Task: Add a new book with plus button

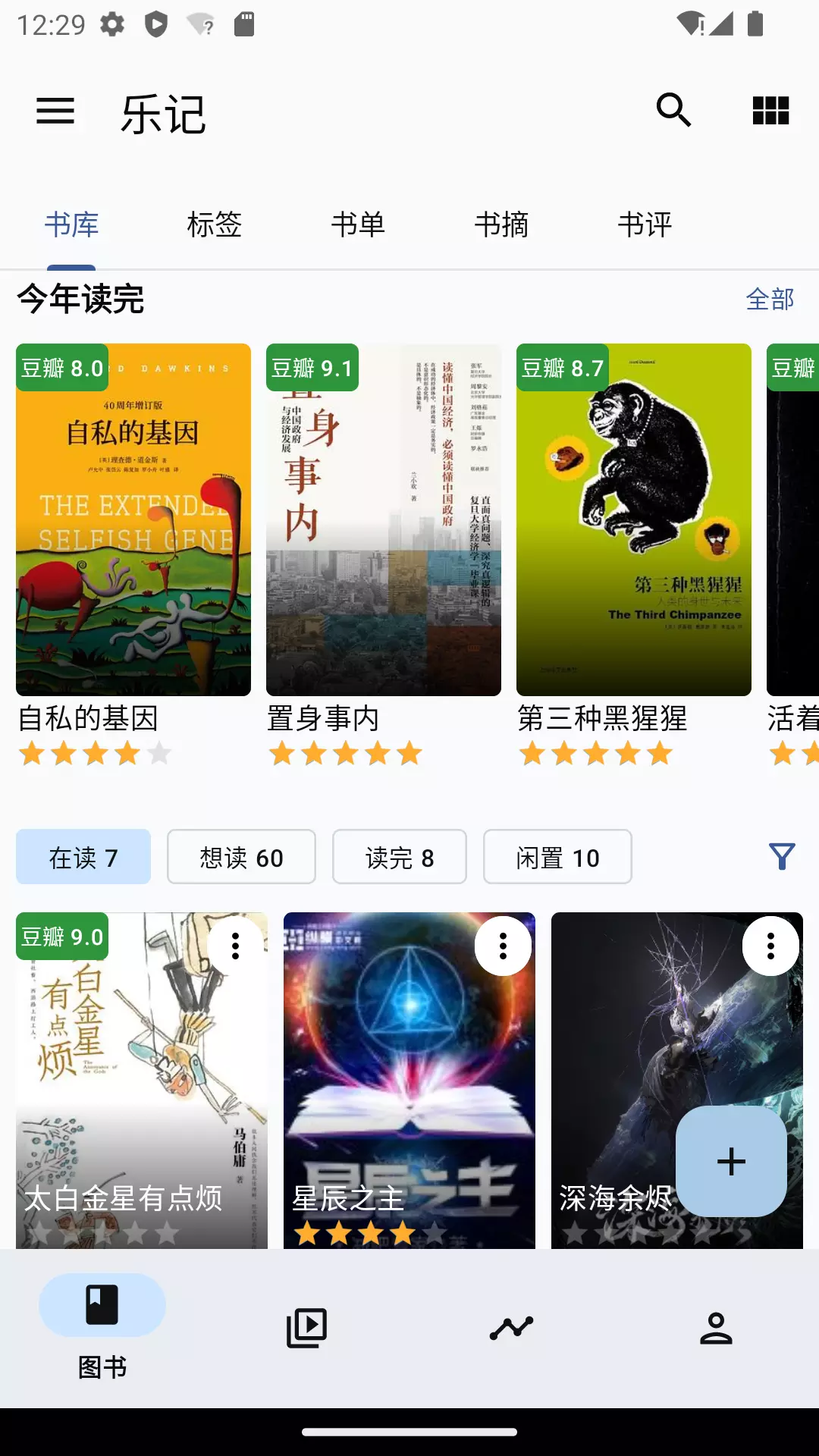Action: point(731,1161)
